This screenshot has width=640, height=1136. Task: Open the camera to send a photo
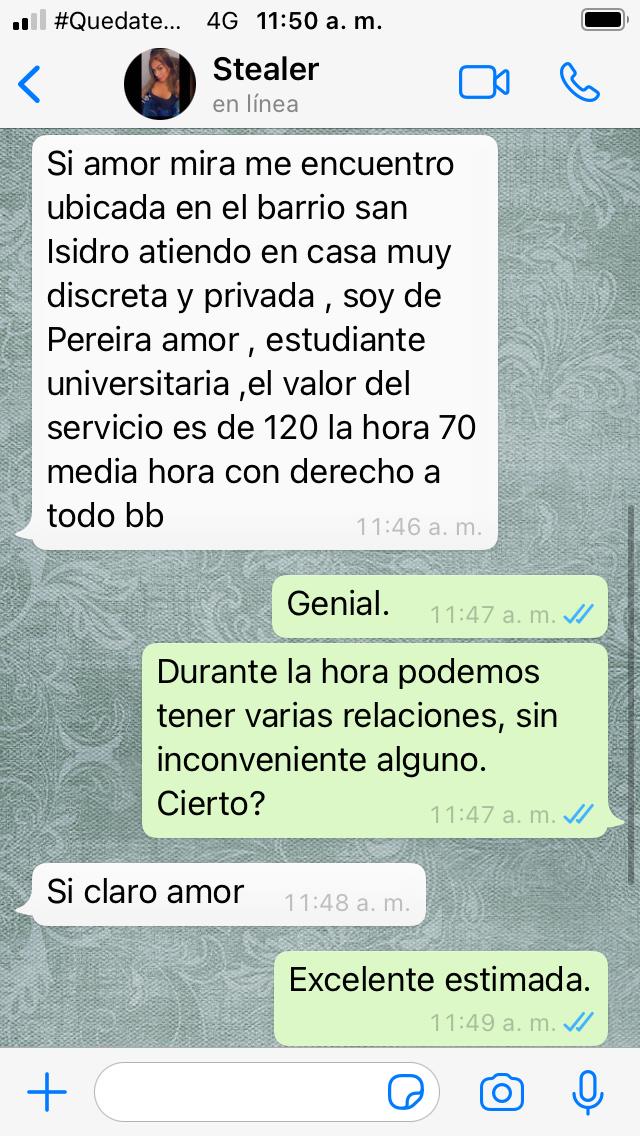point(501,1092)
